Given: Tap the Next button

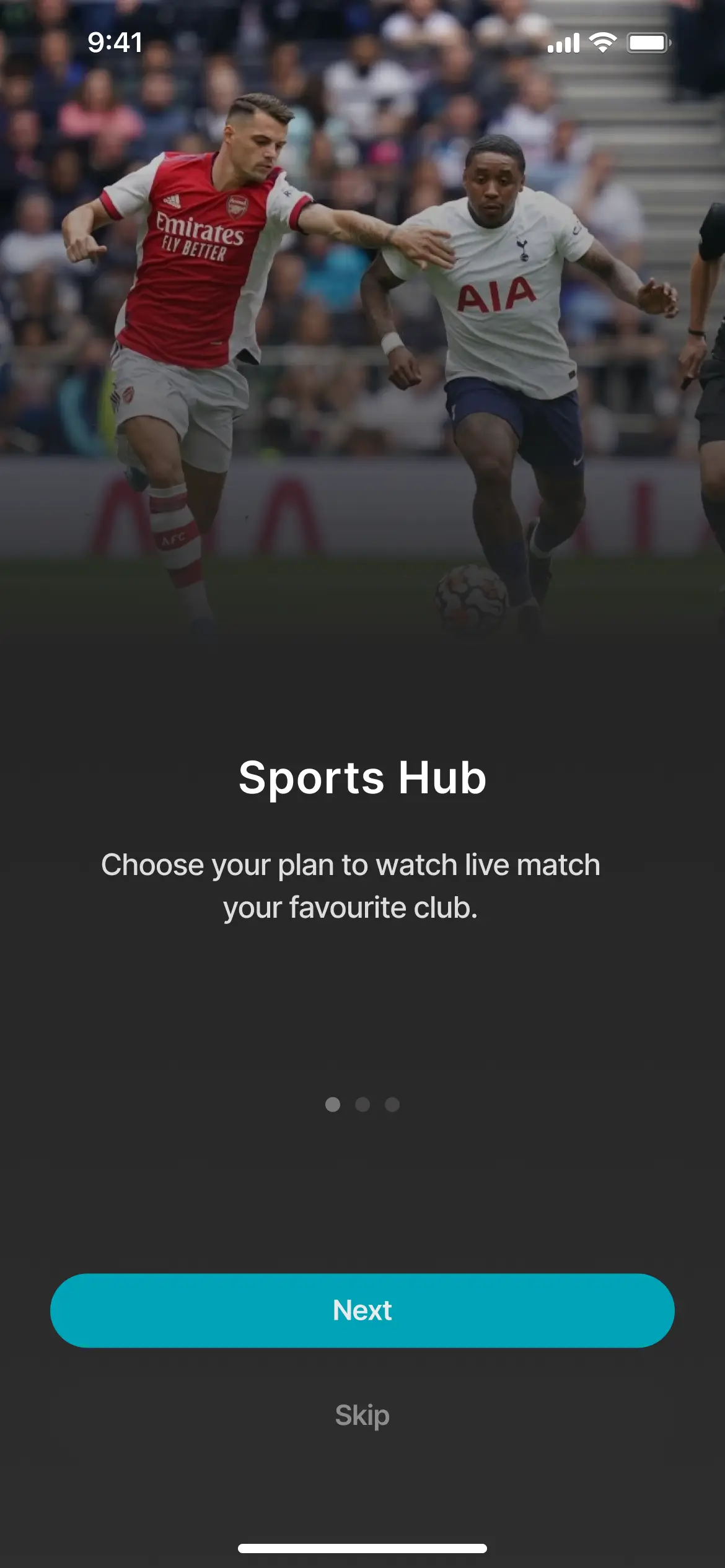Looking at the screenshot, I should pos(362,1310).
